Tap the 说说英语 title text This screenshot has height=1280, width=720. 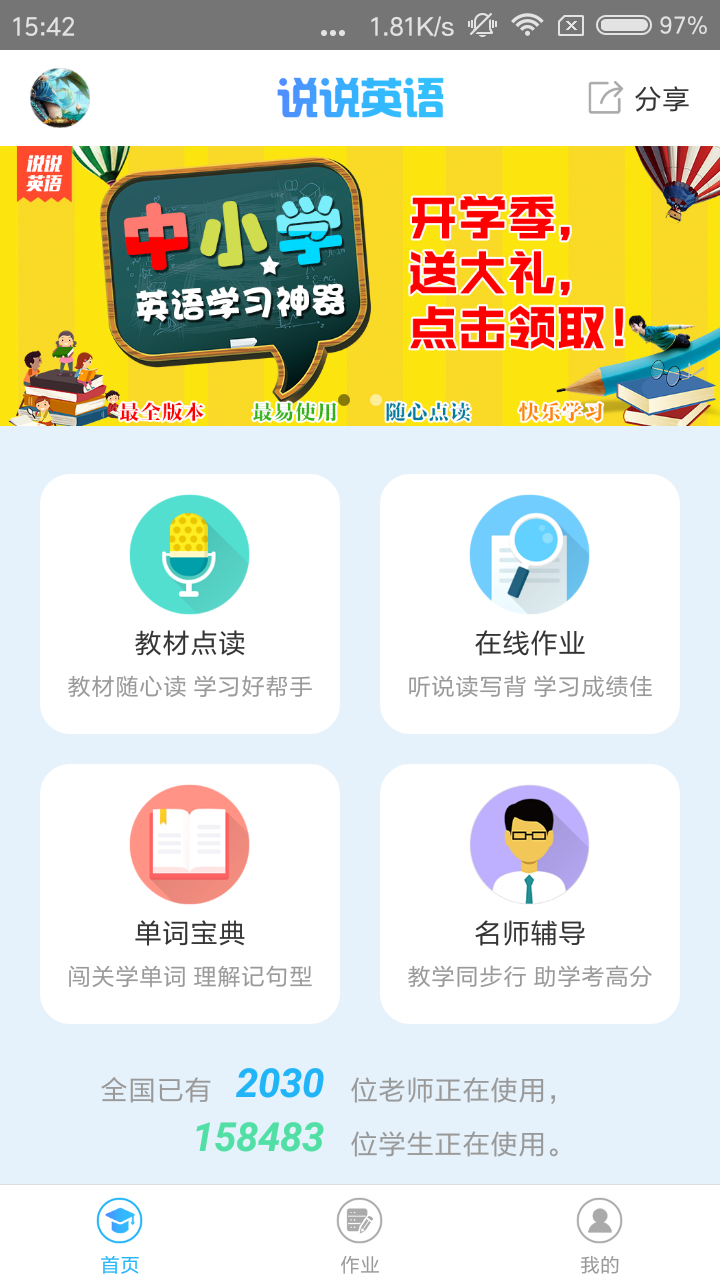[360, 97]
